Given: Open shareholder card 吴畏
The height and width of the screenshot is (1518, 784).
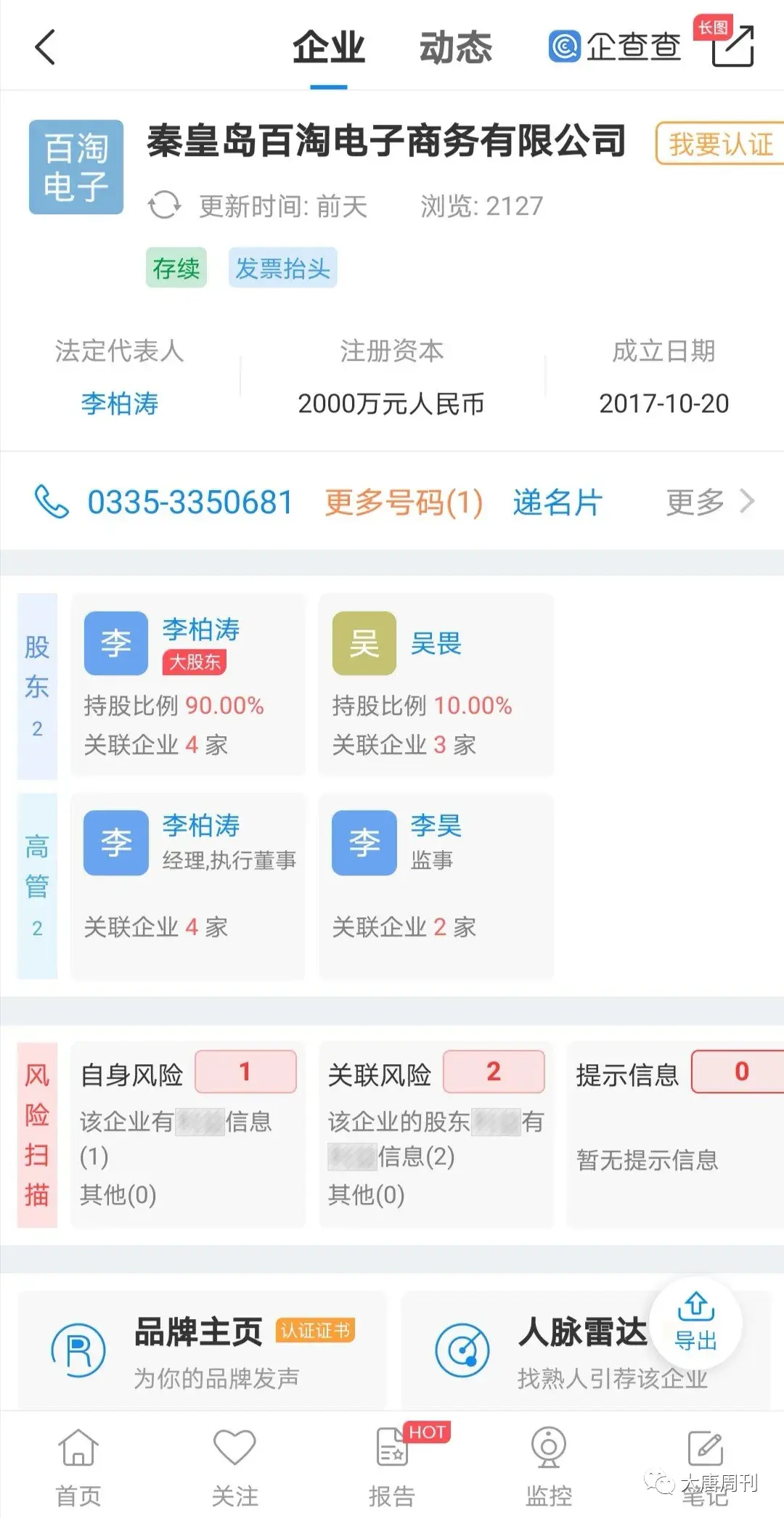Looking at the screenshot, I should 436,685.
